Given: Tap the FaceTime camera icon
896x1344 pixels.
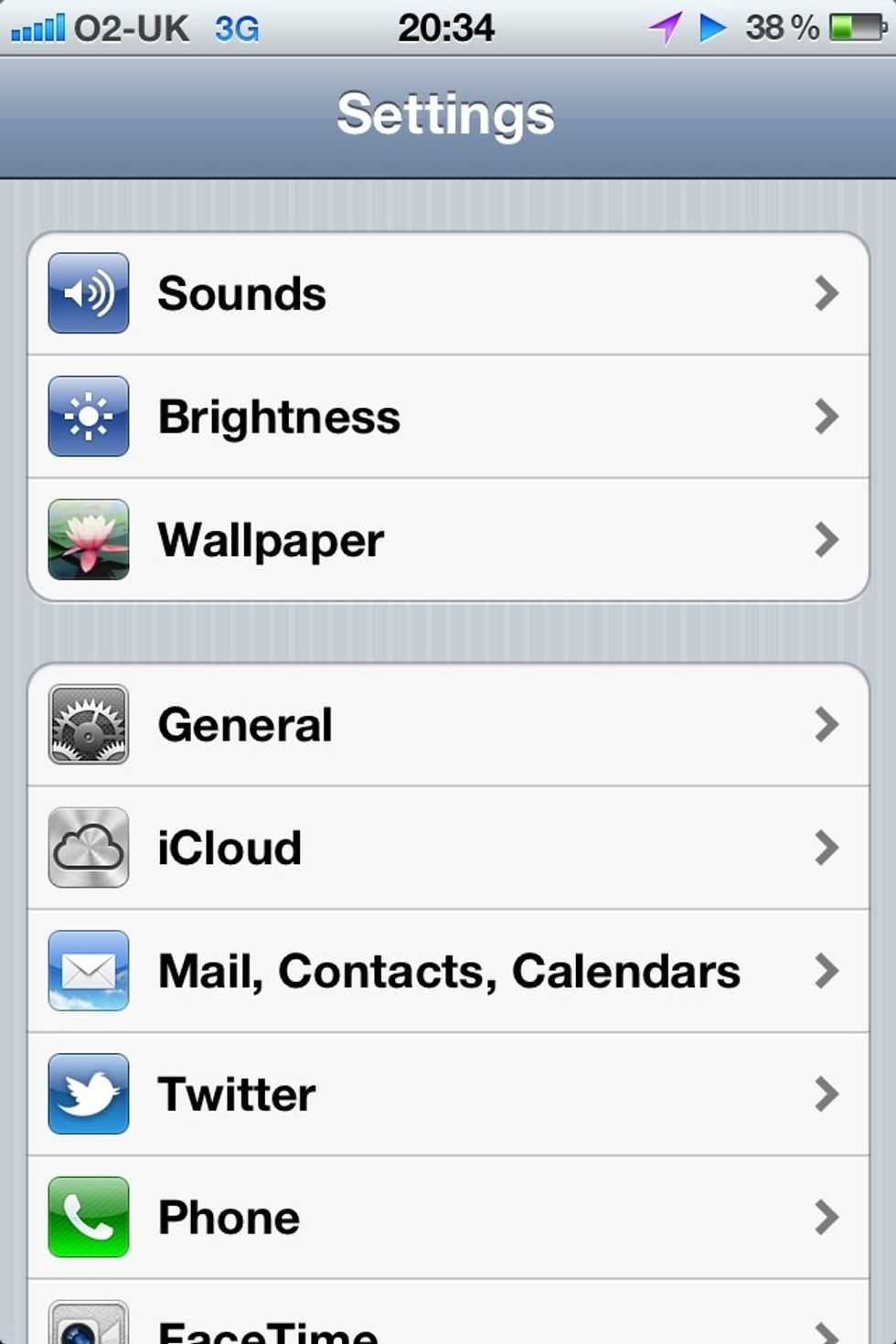Looking at the screenshot, I should (x=88, y=1326).
